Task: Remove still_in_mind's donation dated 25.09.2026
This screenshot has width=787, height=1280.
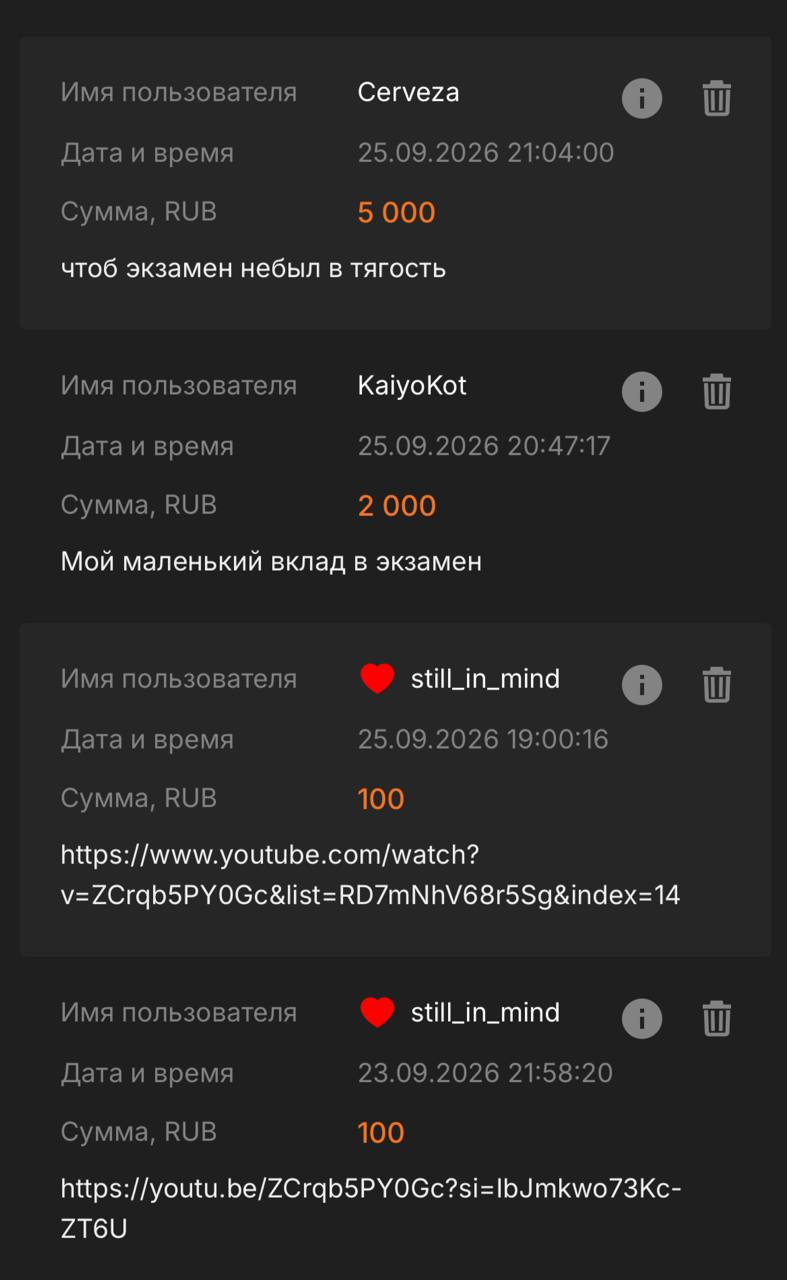Action: pyautogui.click(x=716, y=685)
